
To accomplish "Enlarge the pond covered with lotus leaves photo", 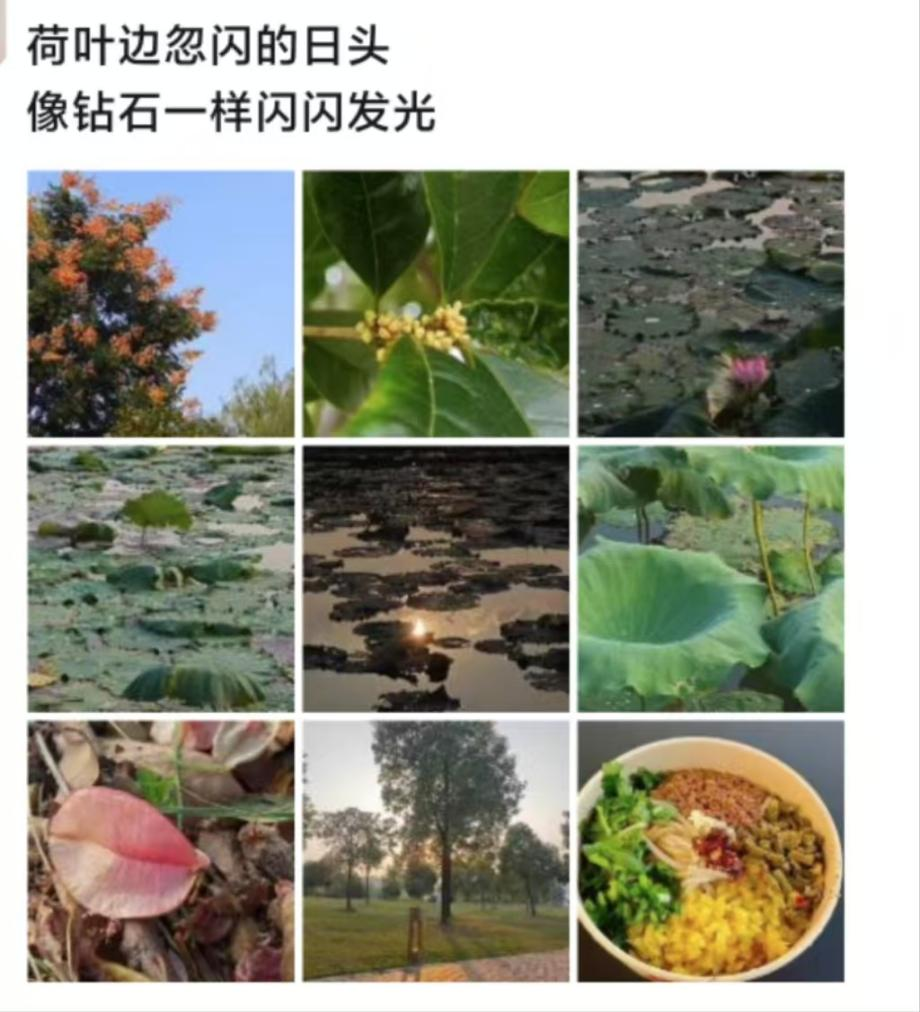I will (161, 578).
